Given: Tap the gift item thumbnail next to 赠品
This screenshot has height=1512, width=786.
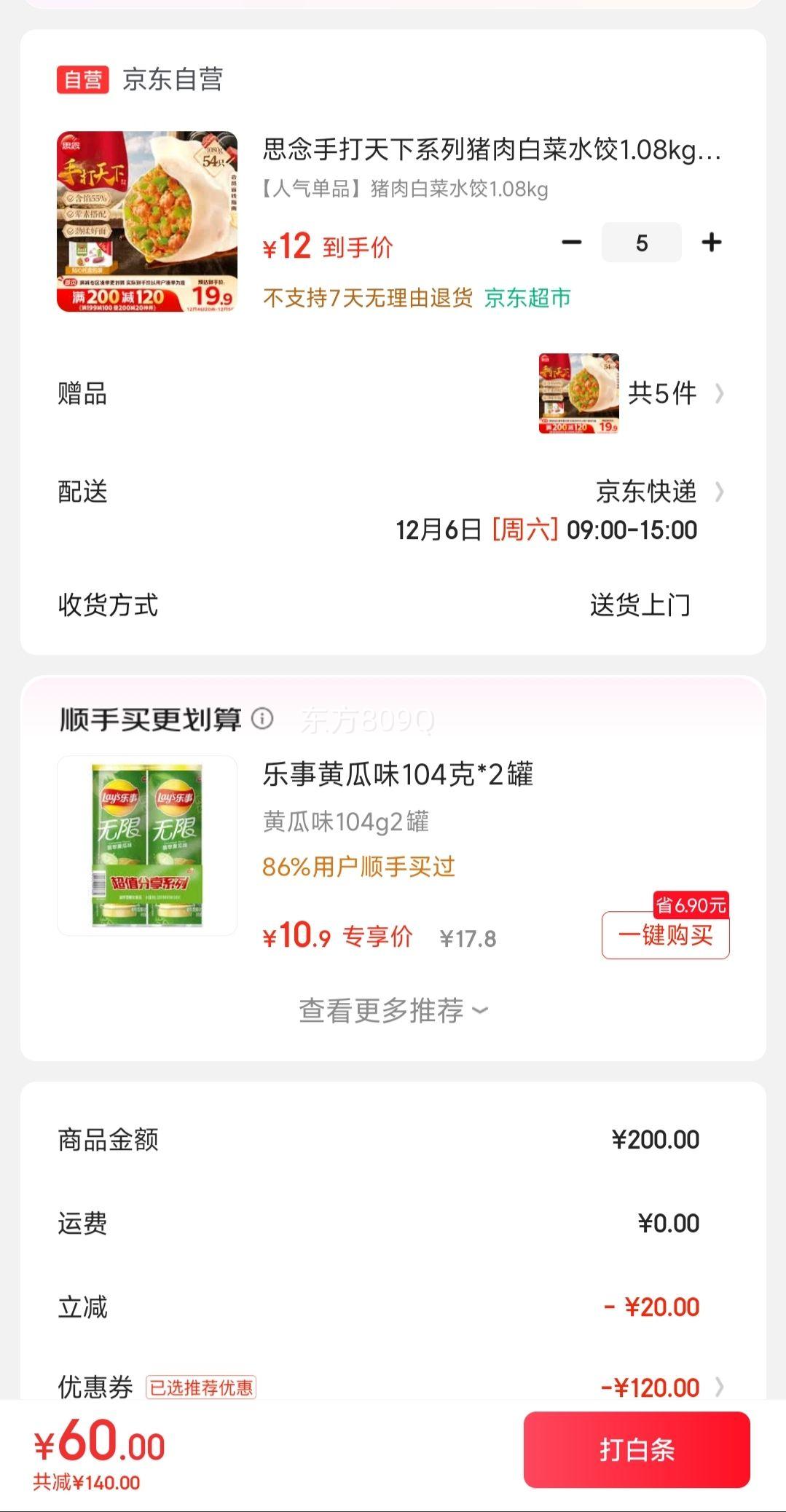Looking at the screenshot, I should (578, 394).
